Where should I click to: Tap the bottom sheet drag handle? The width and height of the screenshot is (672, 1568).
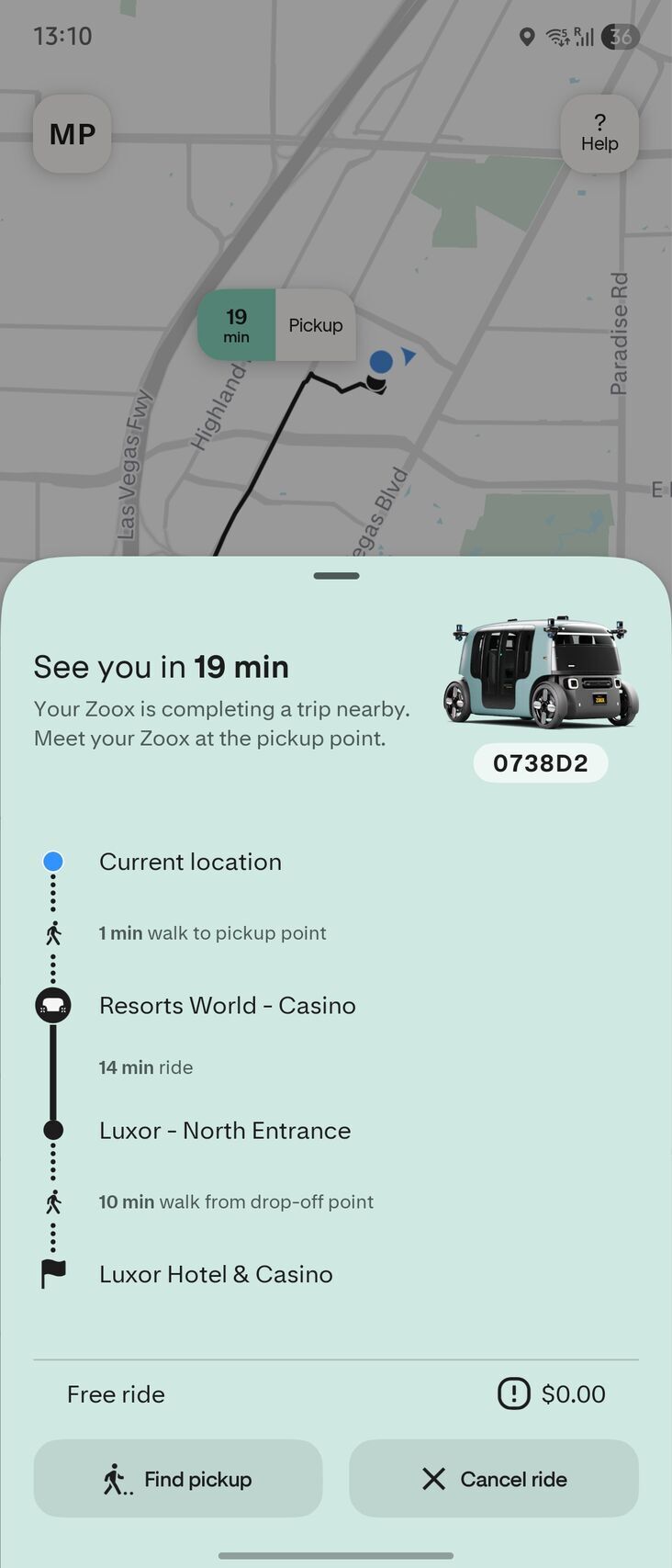point(336,576)
